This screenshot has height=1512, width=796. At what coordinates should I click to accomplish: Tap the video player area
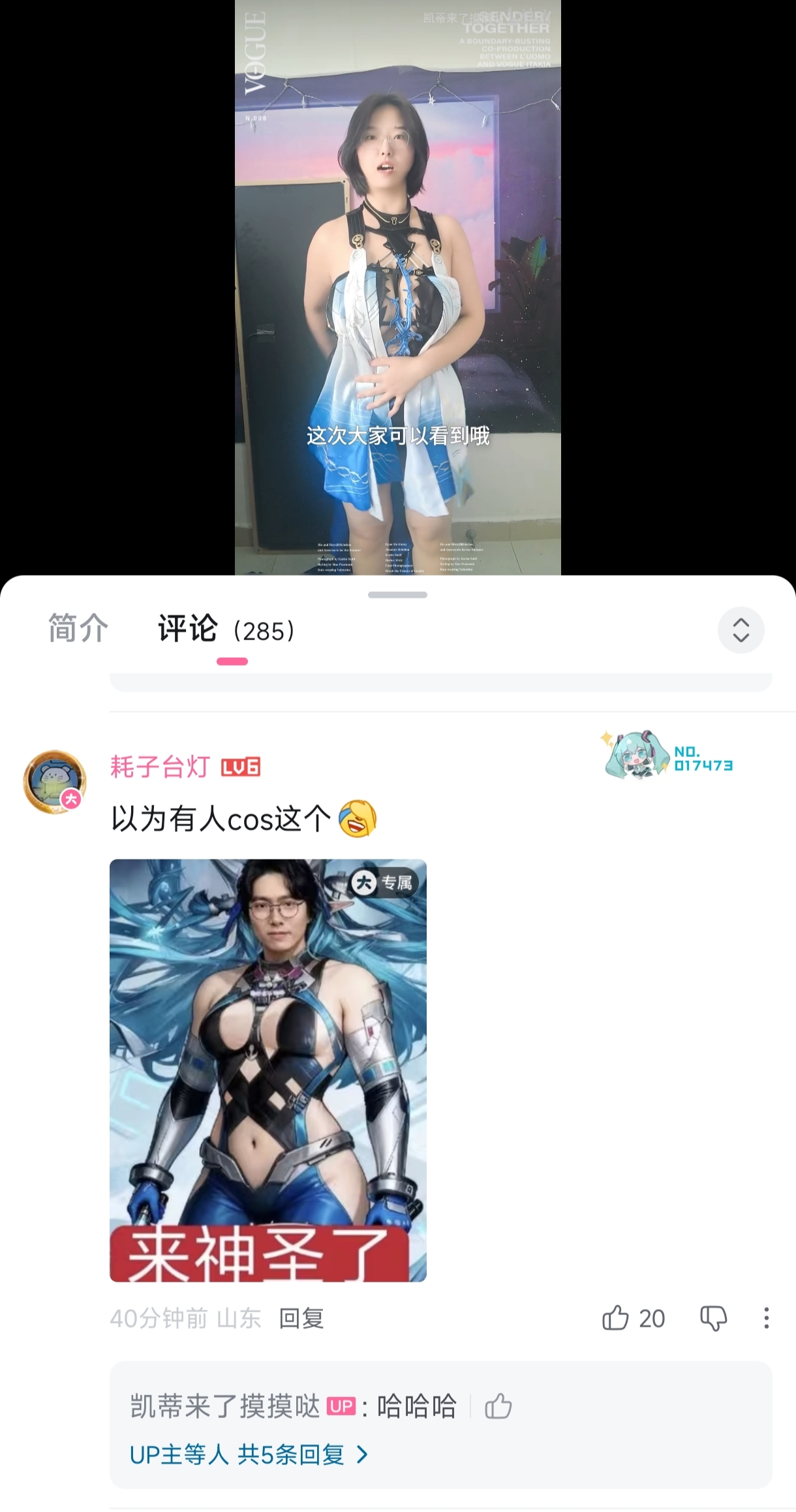[x=398, y=287]
